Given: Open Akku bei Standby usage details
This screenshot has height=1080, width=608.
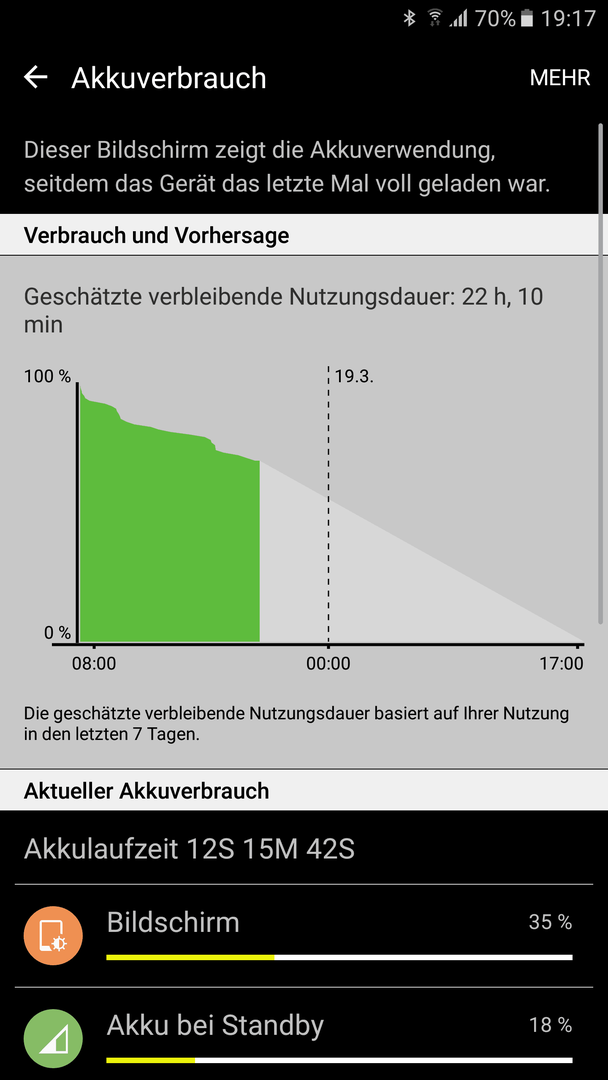Looking at the screenshot, I should [300, 1035].
